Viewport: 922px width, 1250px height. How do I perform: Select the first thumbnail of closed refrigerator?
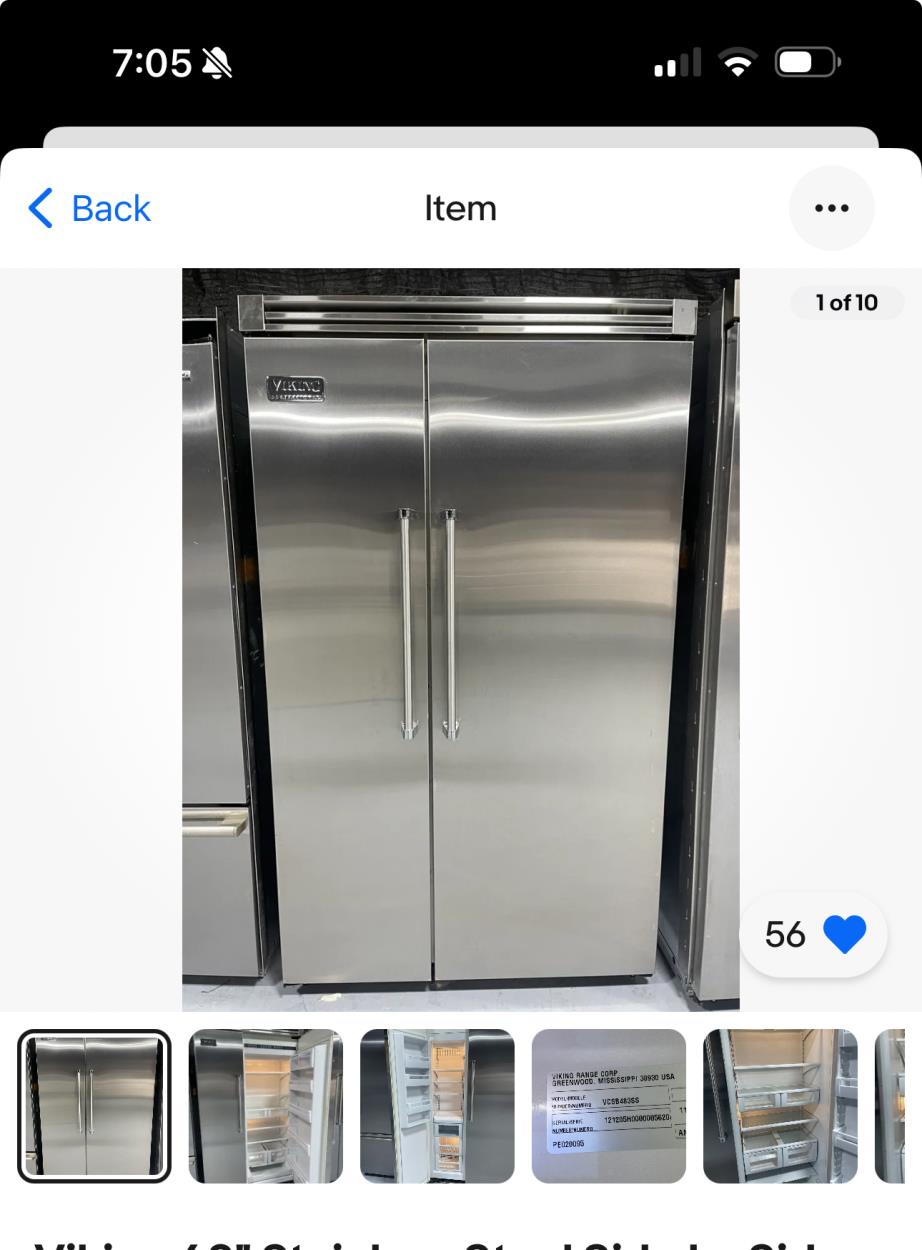(94, 1106)
